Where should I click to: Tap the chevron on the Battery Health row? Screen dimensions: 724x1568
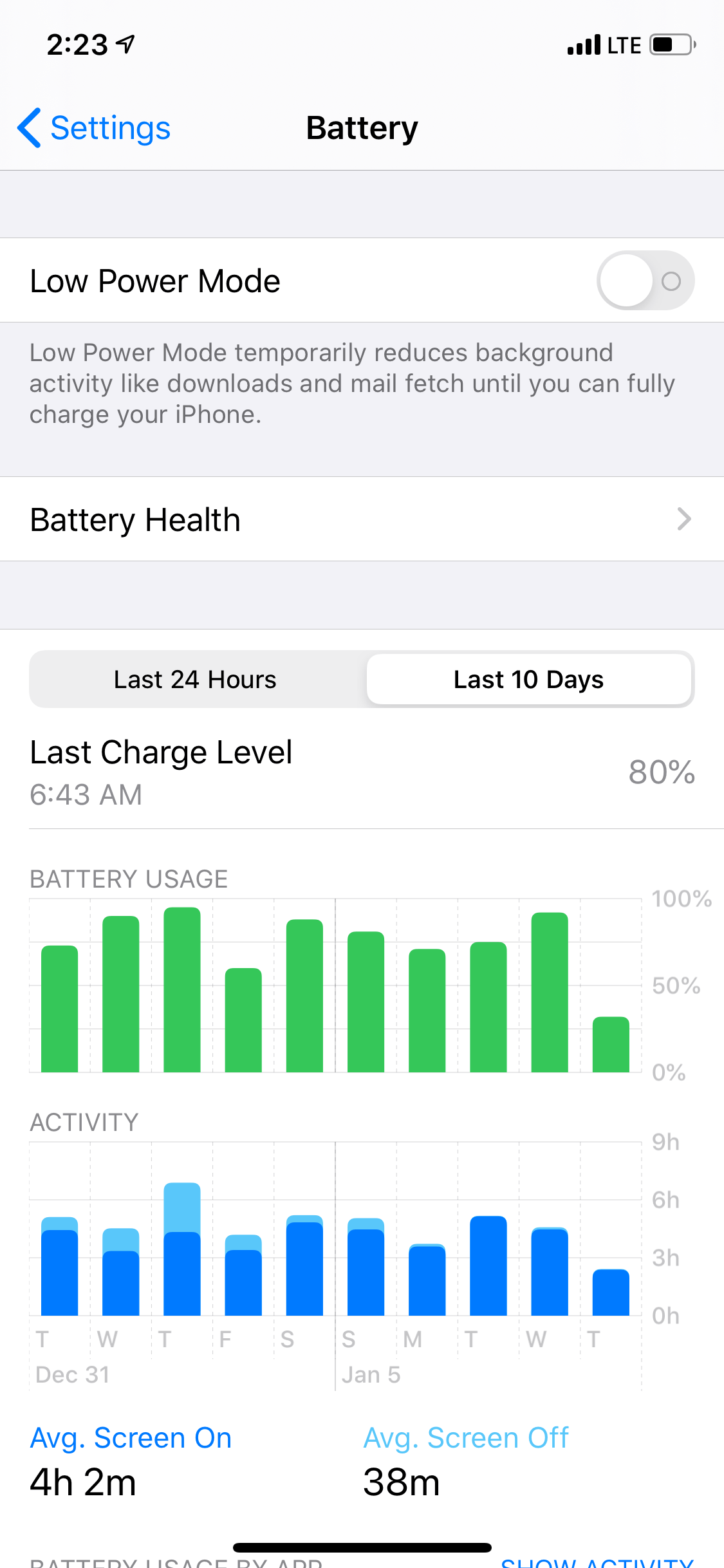click(684, 519)
